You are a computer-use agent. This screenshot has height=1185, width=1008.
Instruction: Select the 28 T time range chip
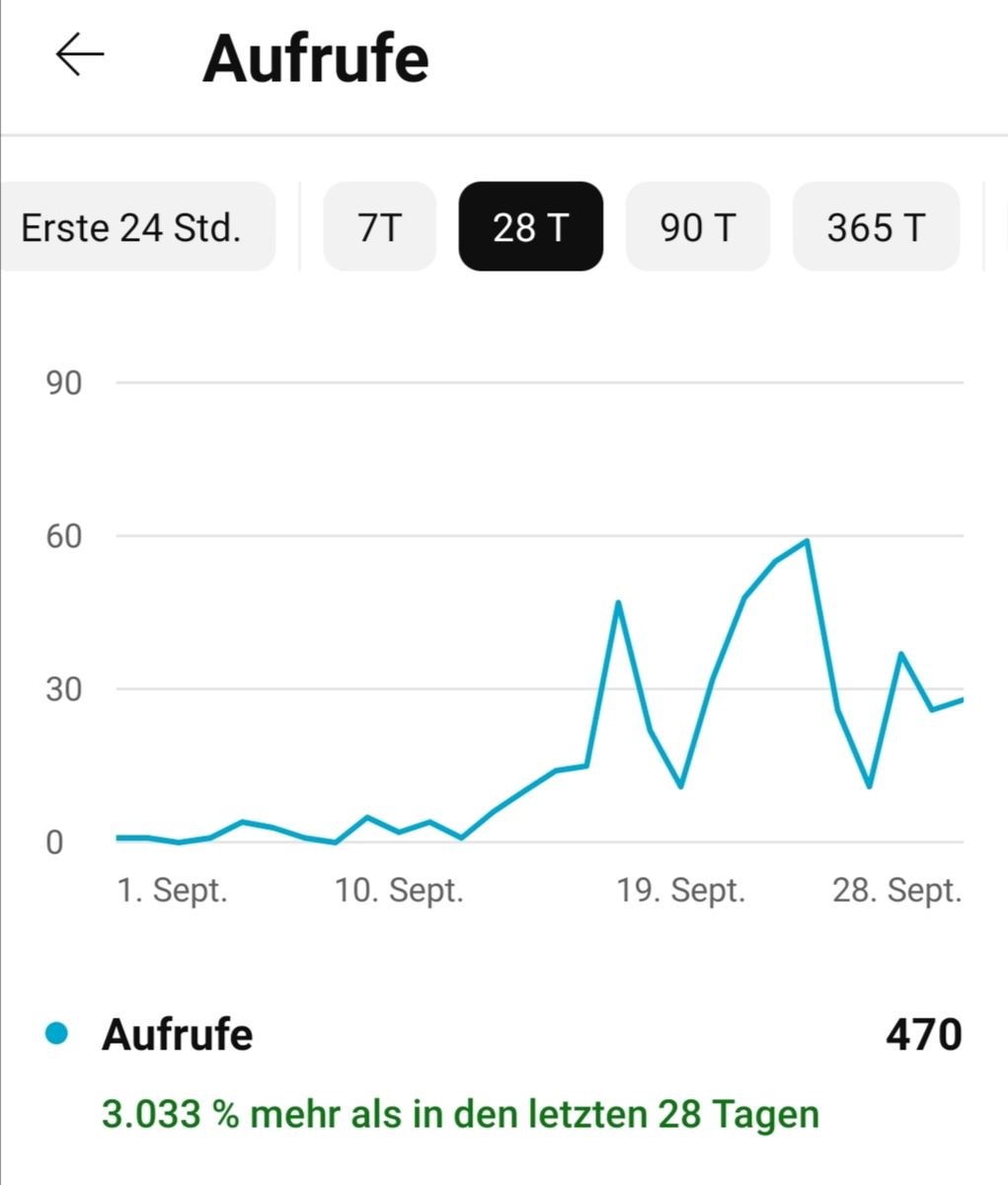[x=530, y=227]
